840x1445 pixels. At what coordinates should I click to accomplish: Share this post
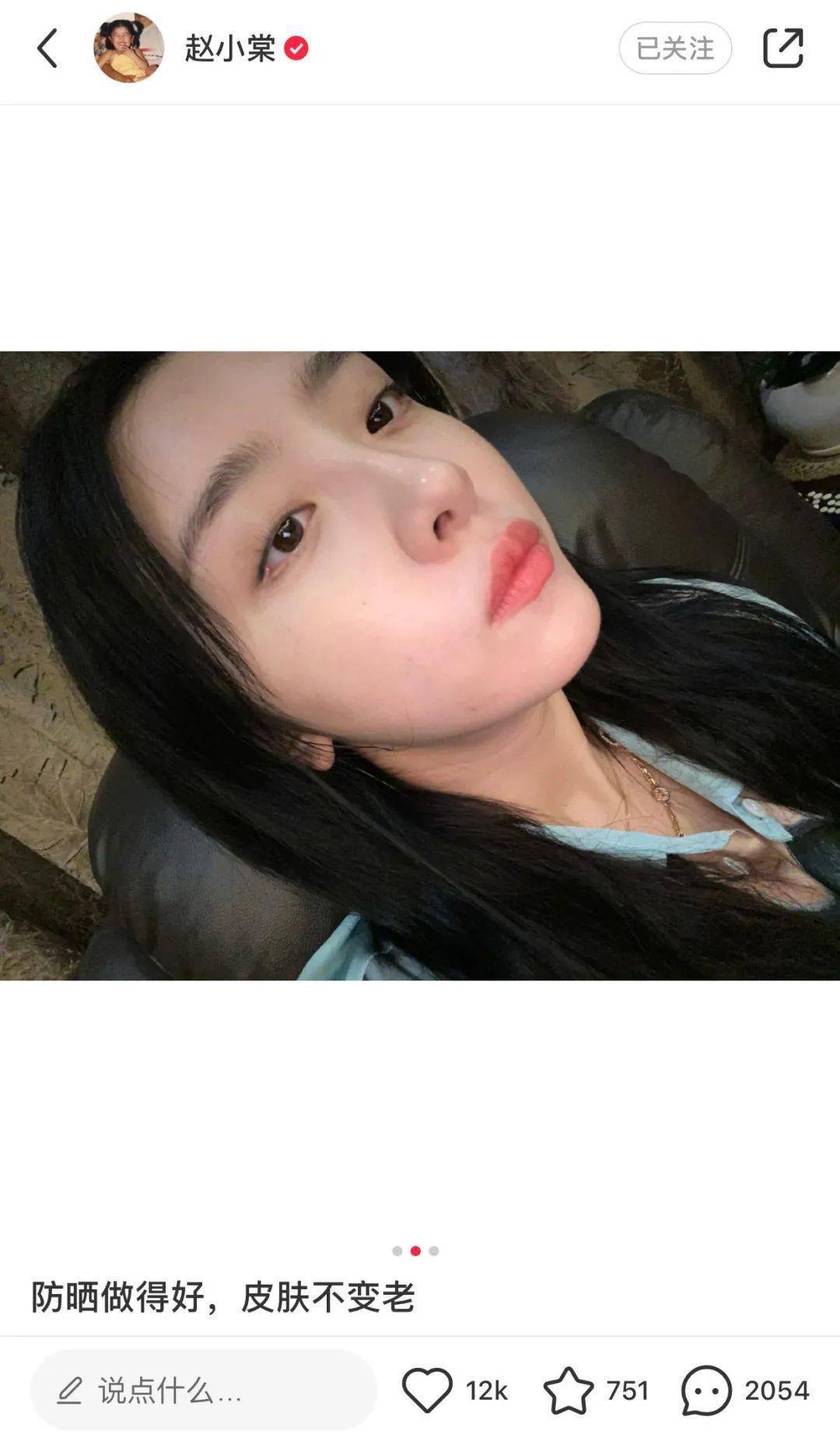[x=782, y=48]
